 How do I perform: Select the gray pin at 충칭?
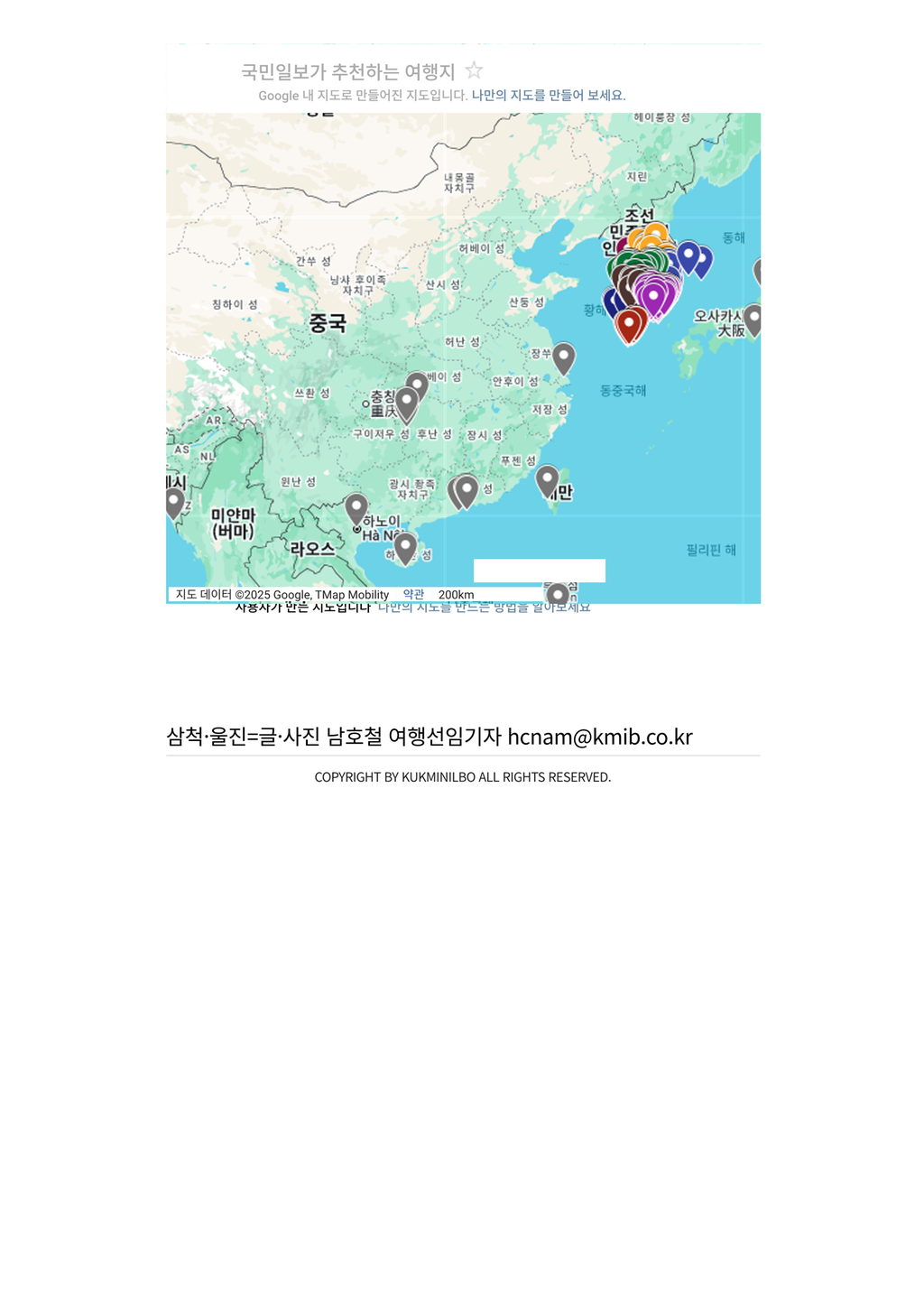(407, 401)
